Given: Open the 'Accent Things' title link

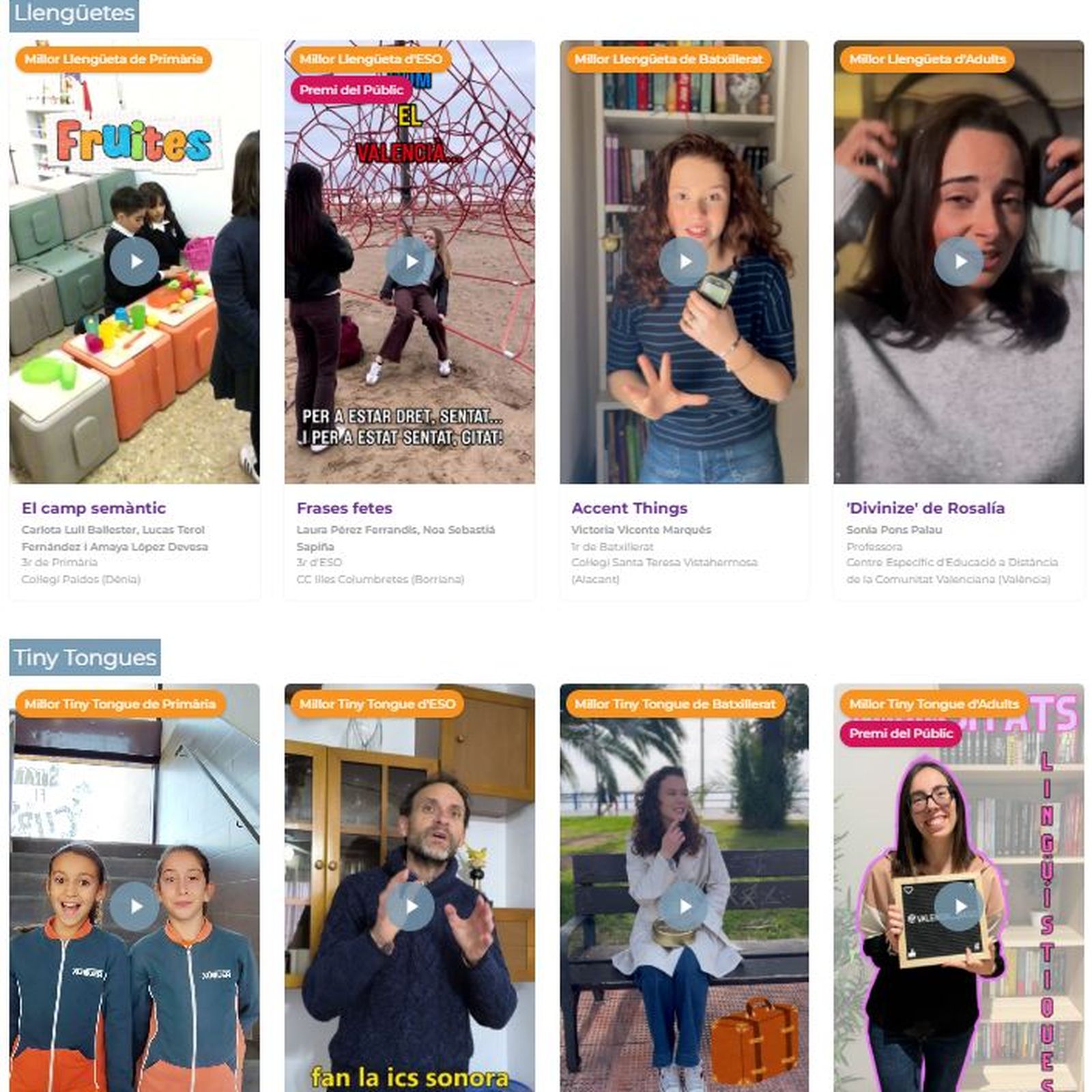Looking at the screenshot, I should tap(629, 508).
